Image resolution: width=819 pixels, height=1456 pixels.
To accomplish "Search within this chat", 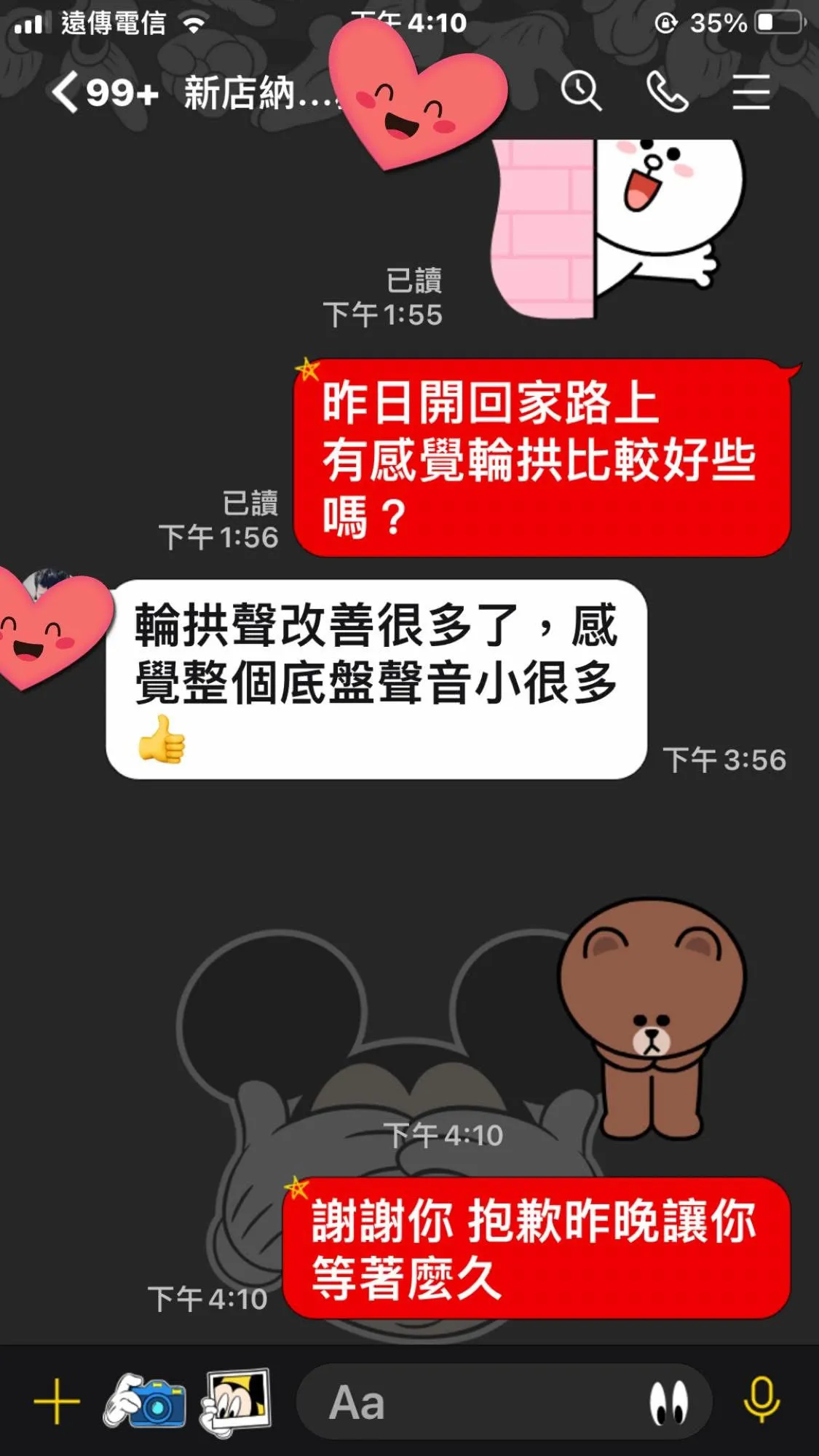I will 580,92.
